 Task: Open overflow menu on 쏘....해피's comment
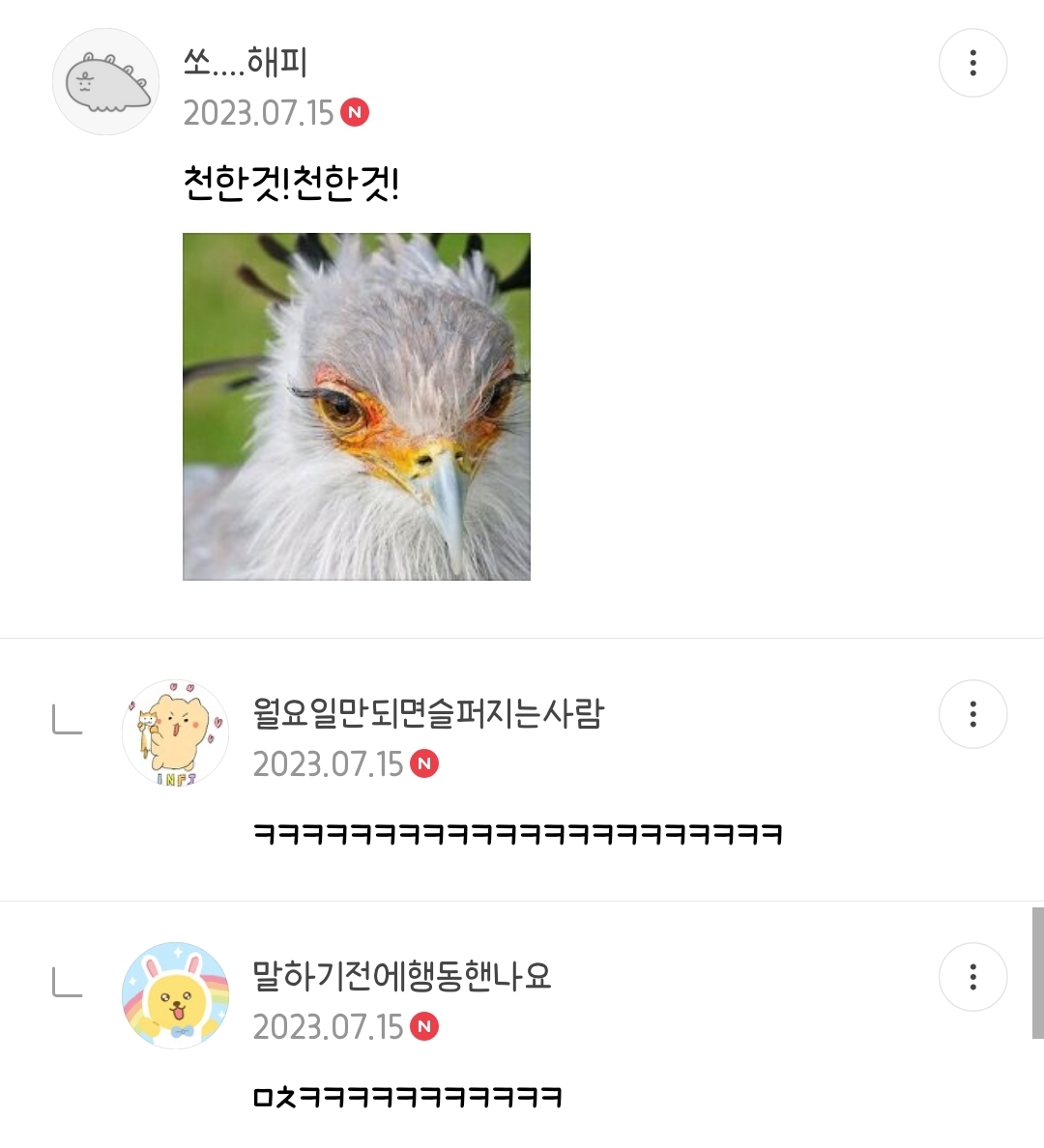972,63
